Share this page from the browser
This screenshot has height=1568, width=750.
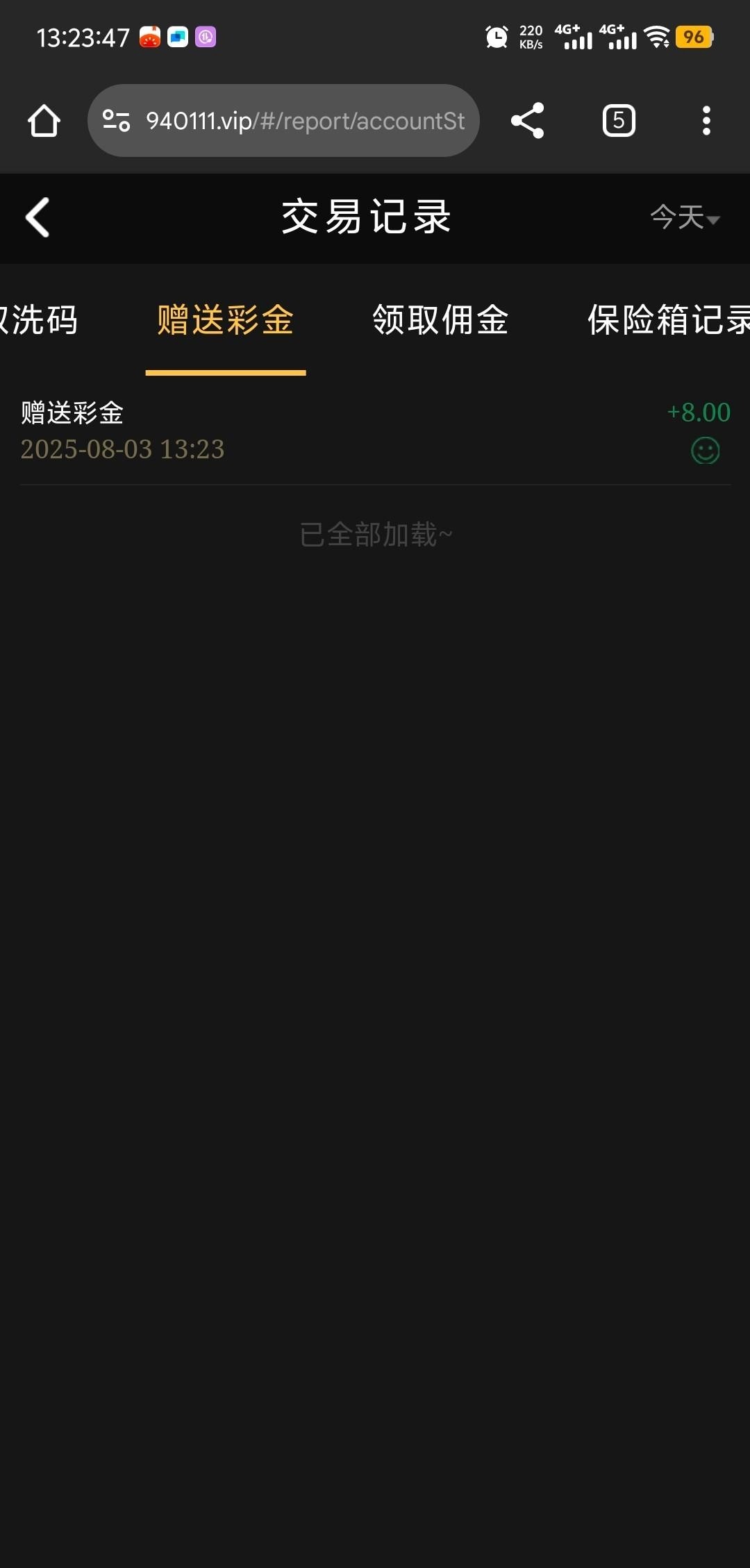click(x=527, y=121)
